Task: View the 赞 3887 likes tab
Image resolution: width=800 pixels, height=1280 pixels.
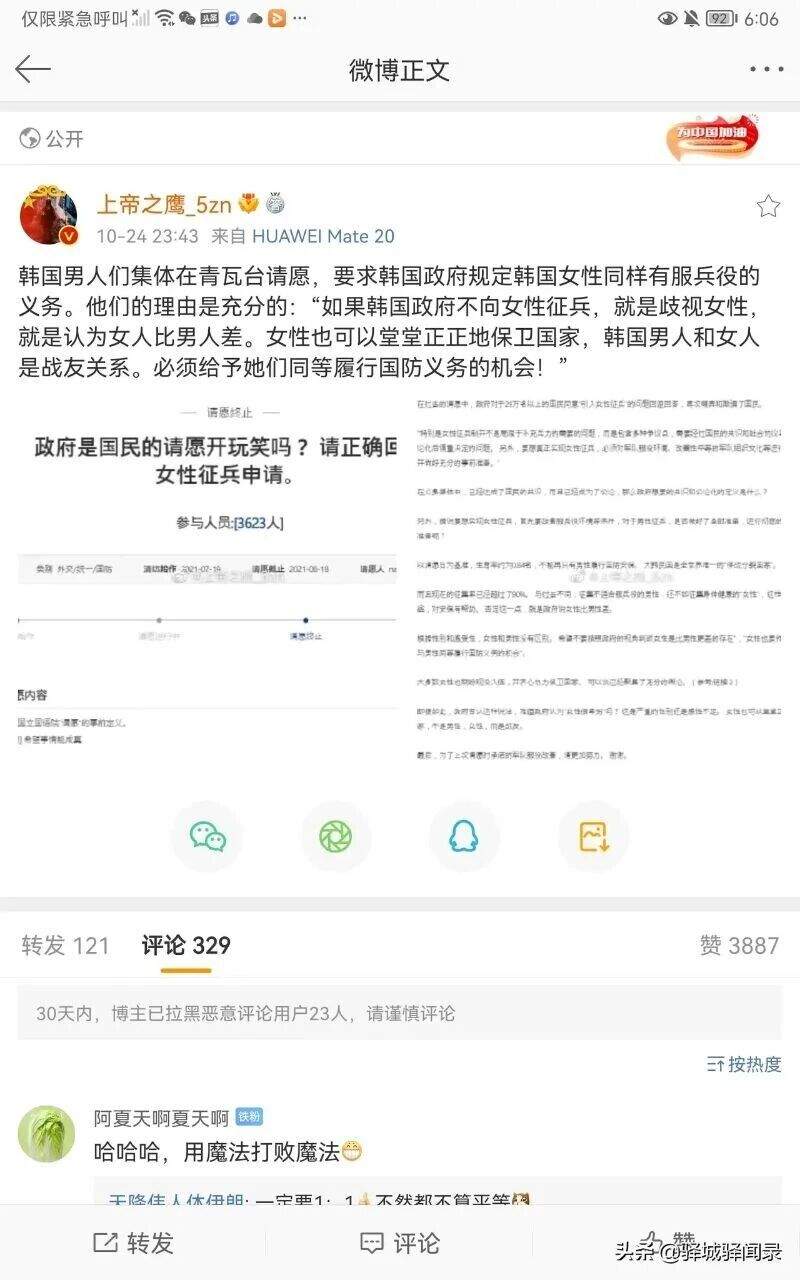Action: tap(739, 945)
